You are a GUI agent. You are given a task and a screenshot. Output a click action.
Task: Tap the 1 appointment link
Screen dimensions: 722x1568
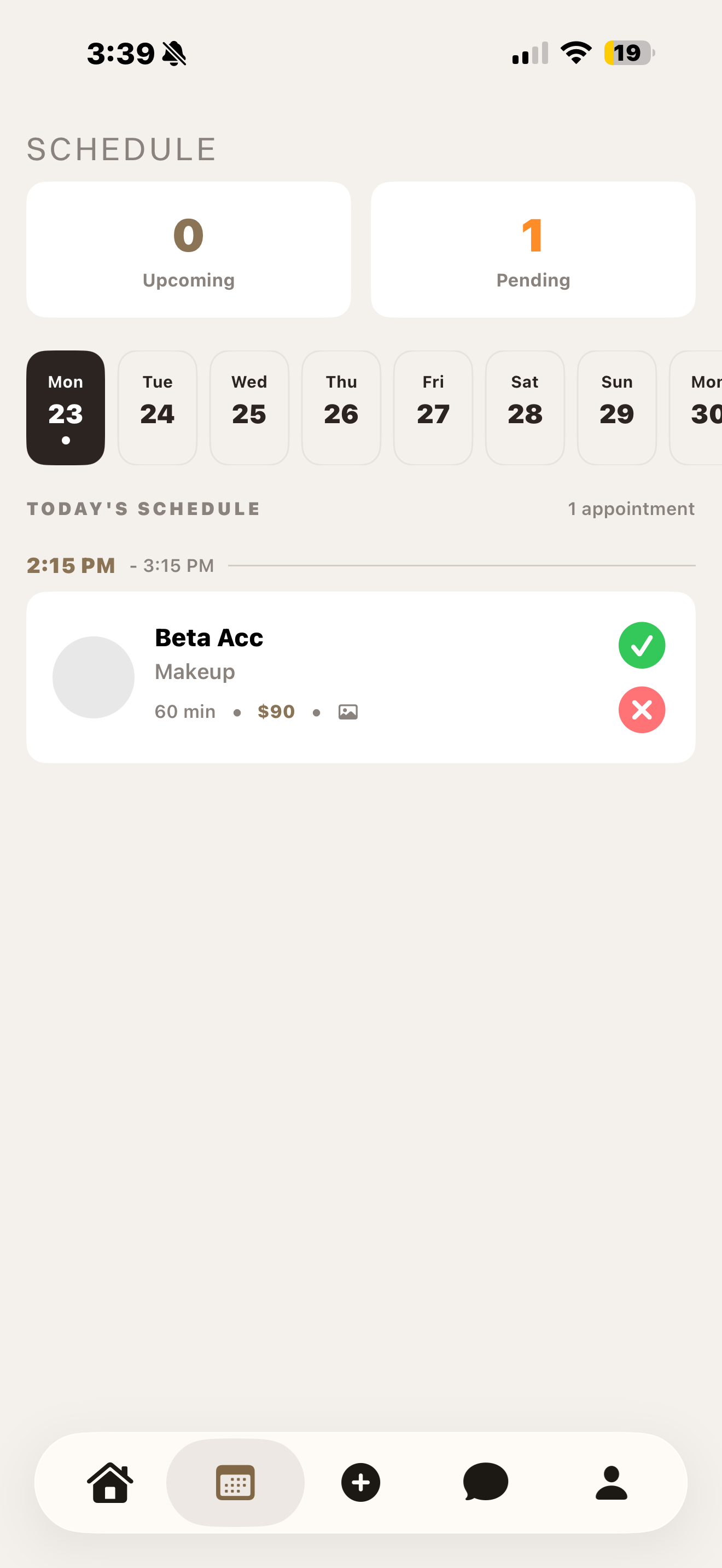coord(631,509)
